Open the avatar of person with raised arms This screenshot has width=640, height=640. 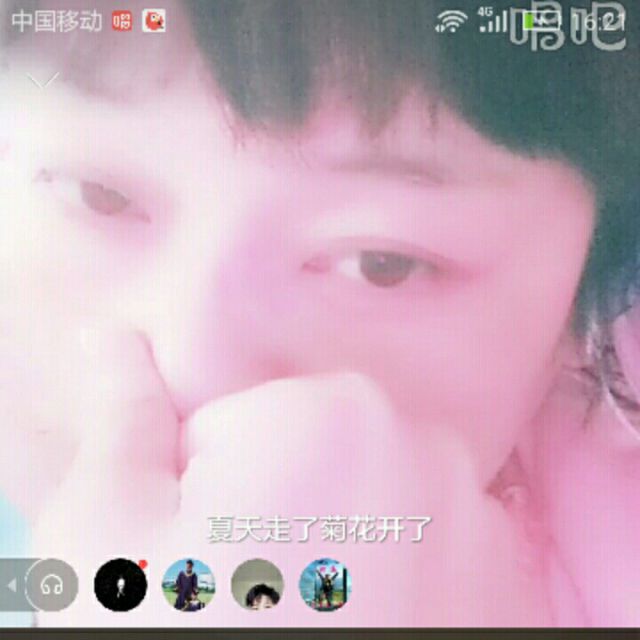click(x=326, y=585)
